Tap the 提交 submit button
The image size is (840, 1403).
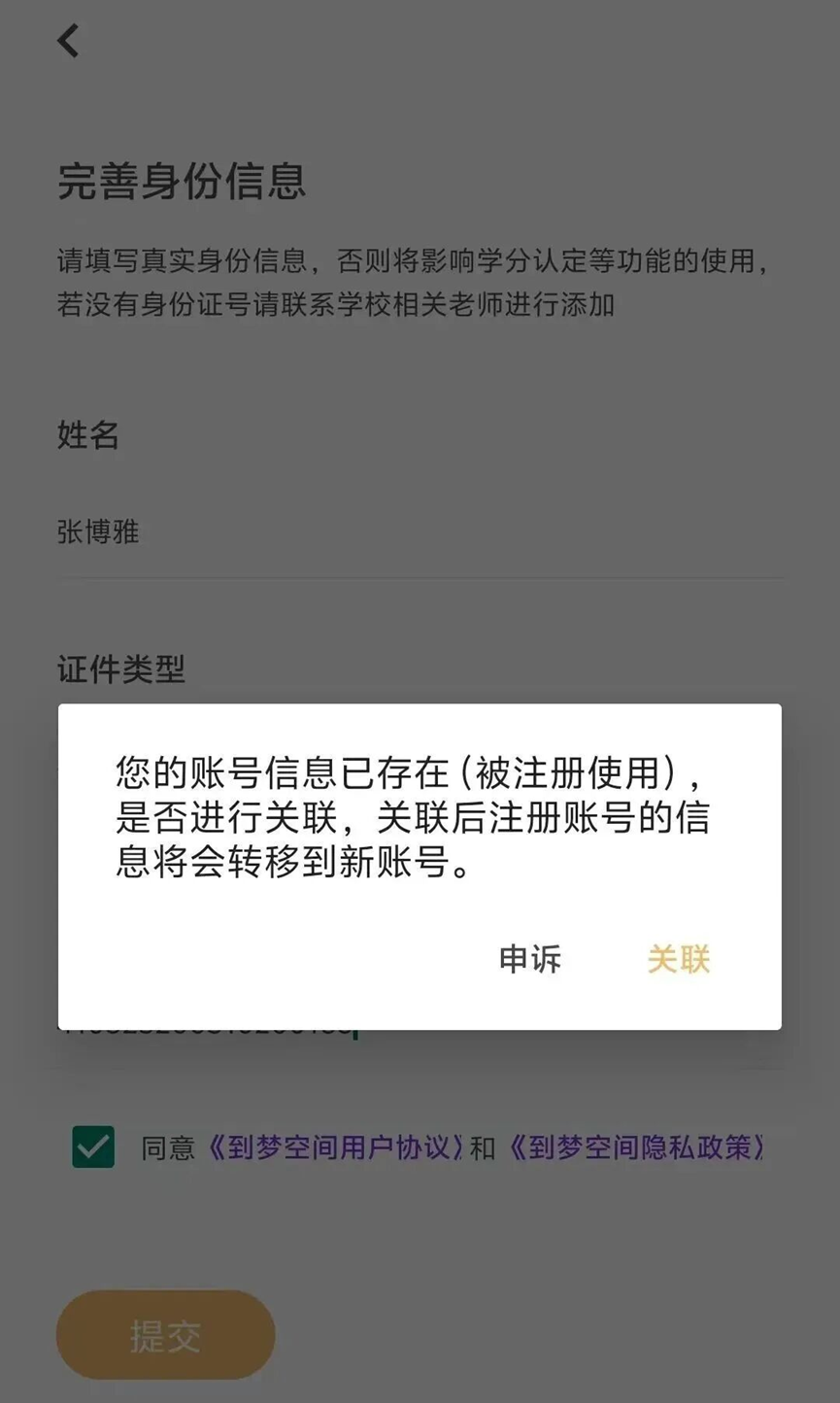(166, 1336)
